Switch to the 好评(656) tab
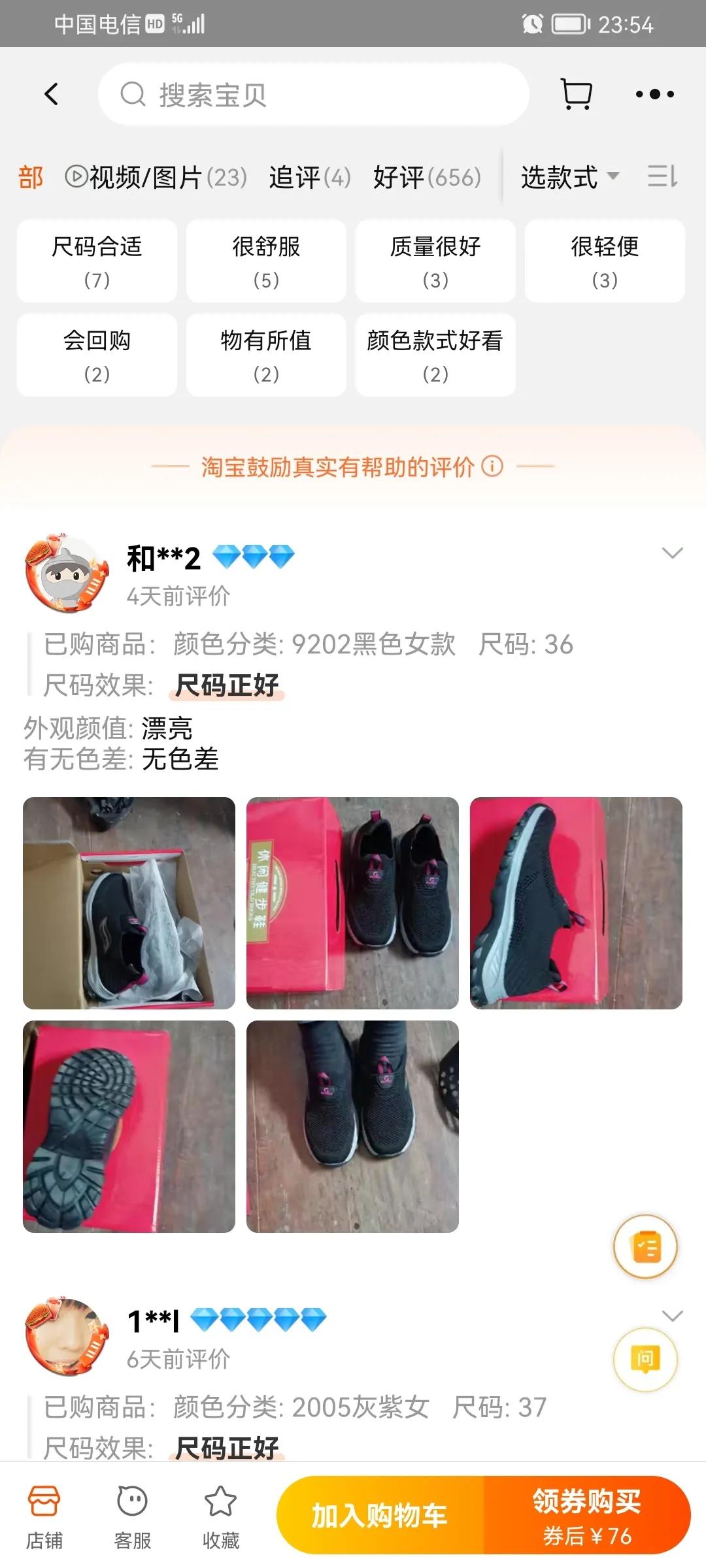Image resolution: width=706 pixels, height=1568 pixels. [x=426, y=176]
